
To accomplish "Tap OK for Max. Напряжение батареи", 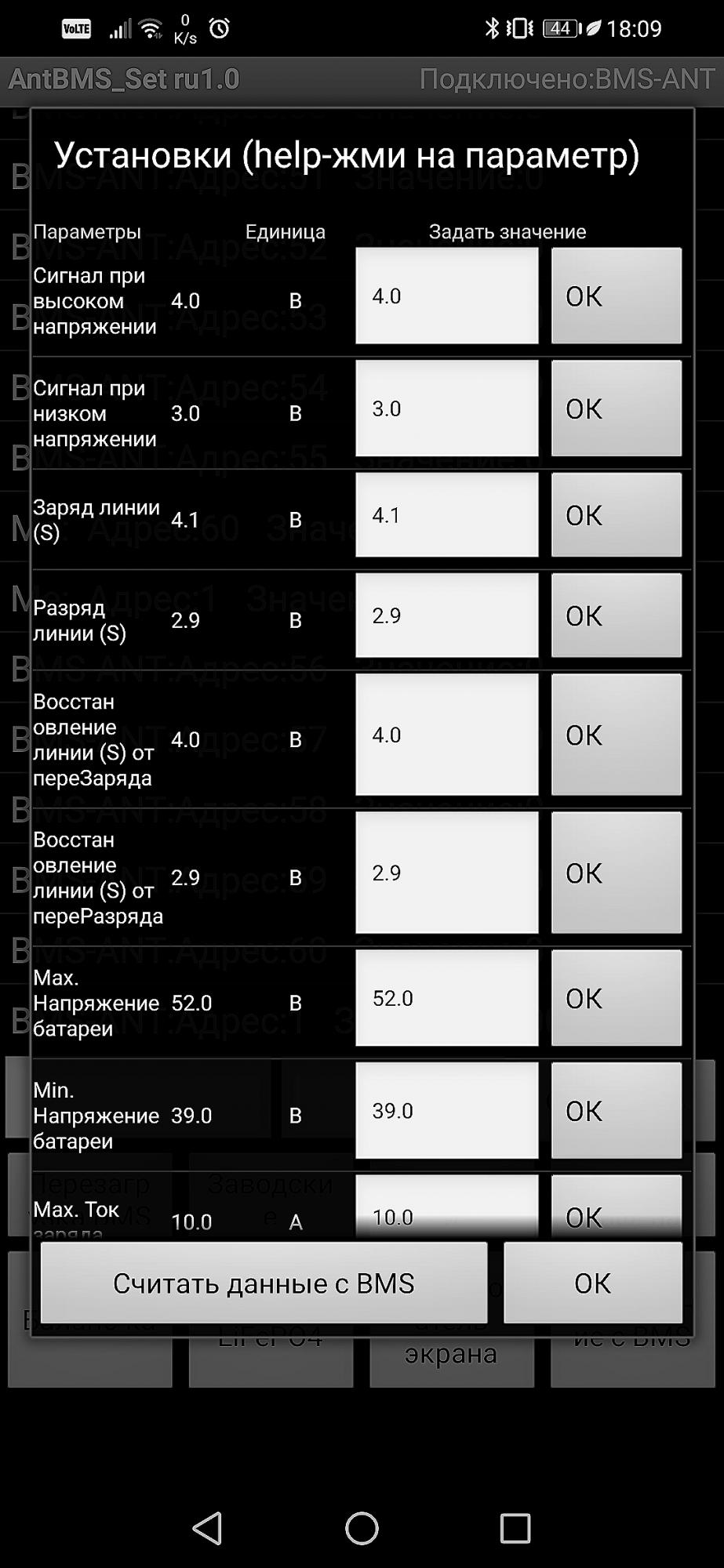I will pyautogui.click(x=616, y=998).
